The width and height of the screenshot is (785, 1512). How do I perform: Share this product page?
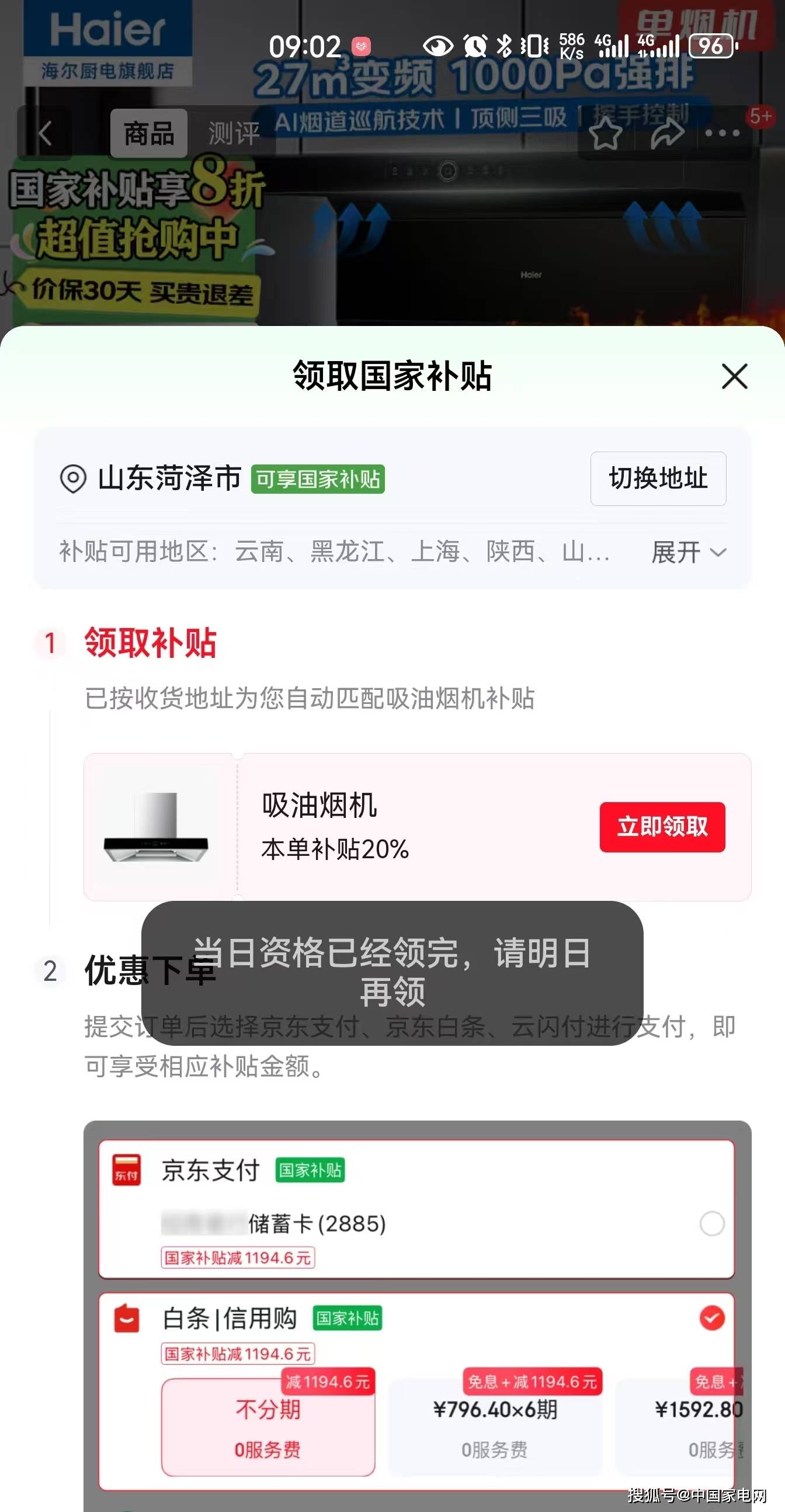pos(667,133)
